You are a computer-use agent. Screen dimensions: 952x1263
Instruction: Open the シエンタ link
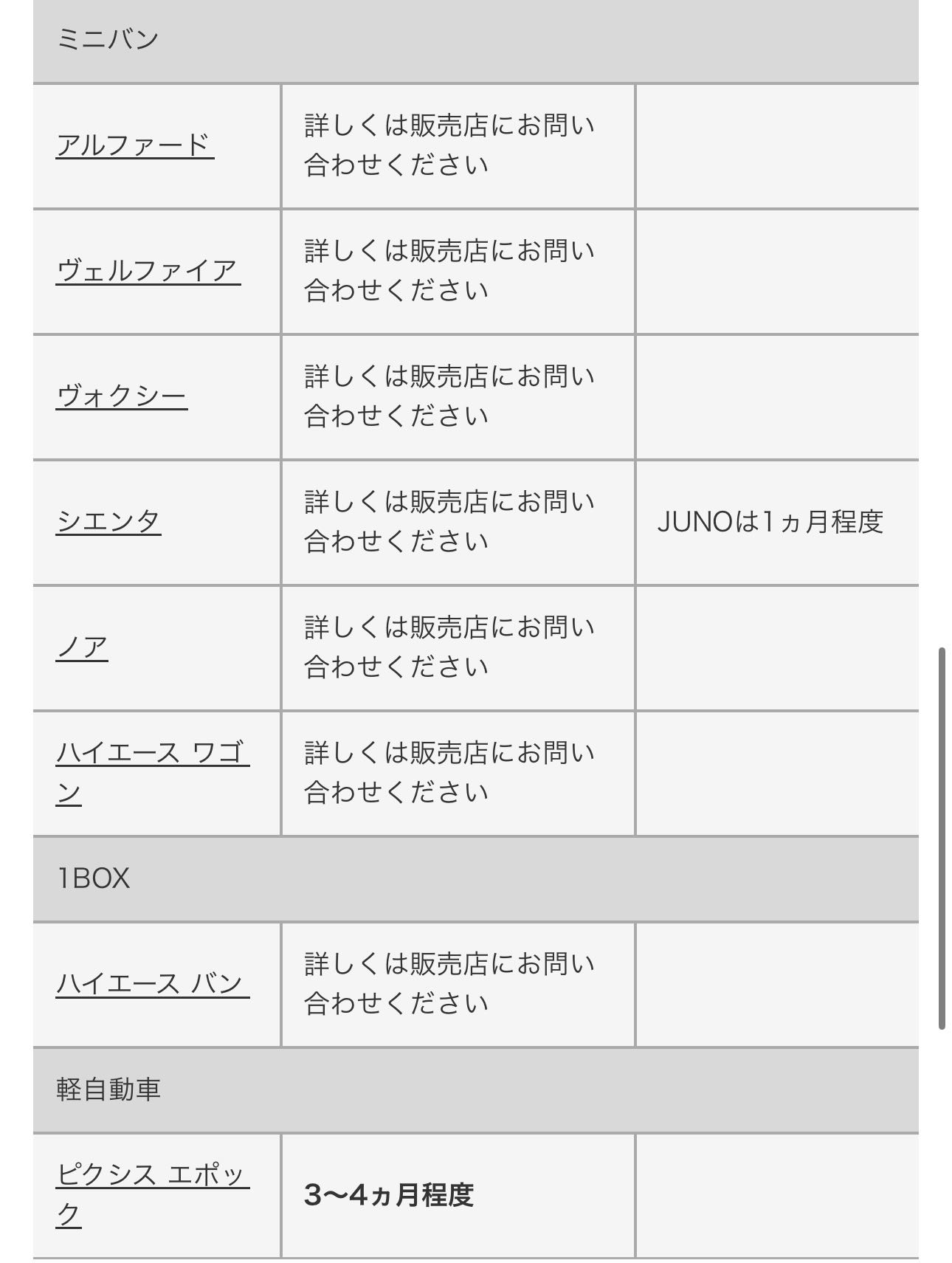click(108, 522)
